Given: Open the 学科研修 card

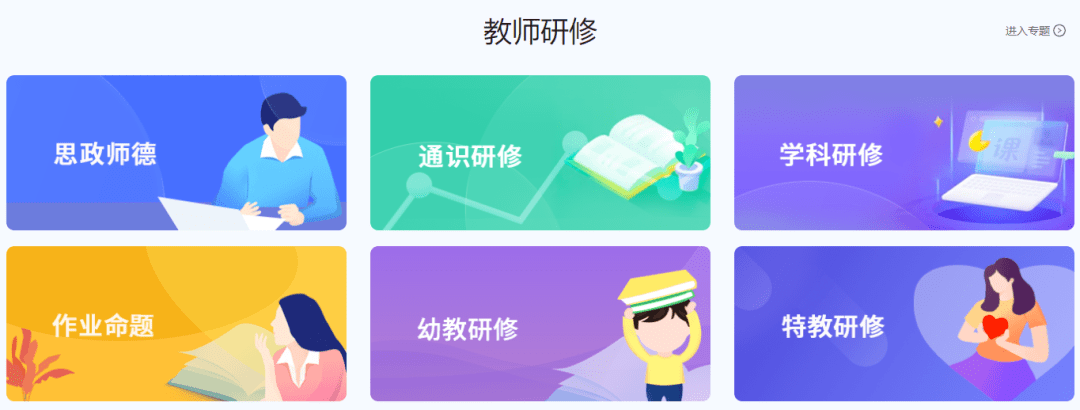Looking at the screenshot, I should 903,153.
